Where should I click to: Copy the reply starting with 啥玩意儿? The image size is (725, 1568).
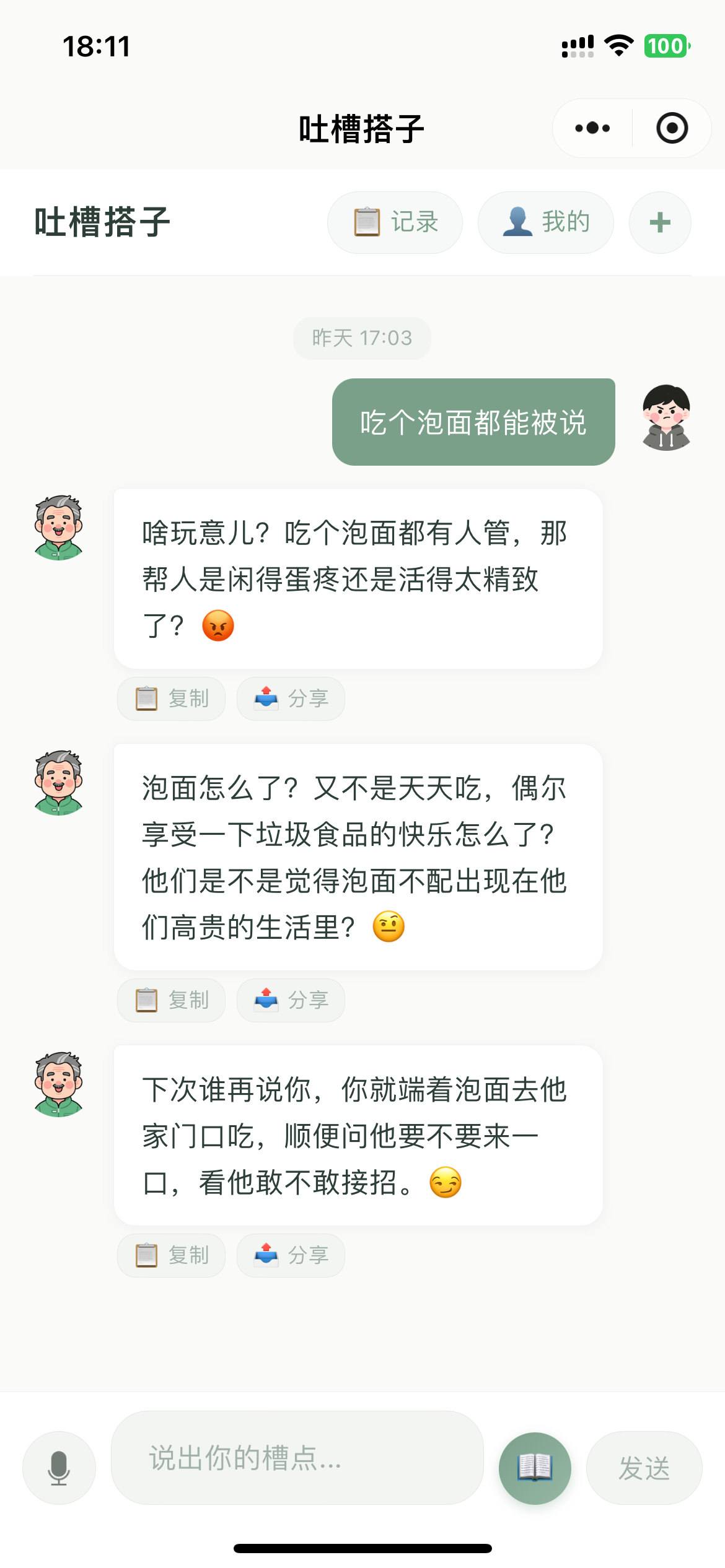coord(172,699)
